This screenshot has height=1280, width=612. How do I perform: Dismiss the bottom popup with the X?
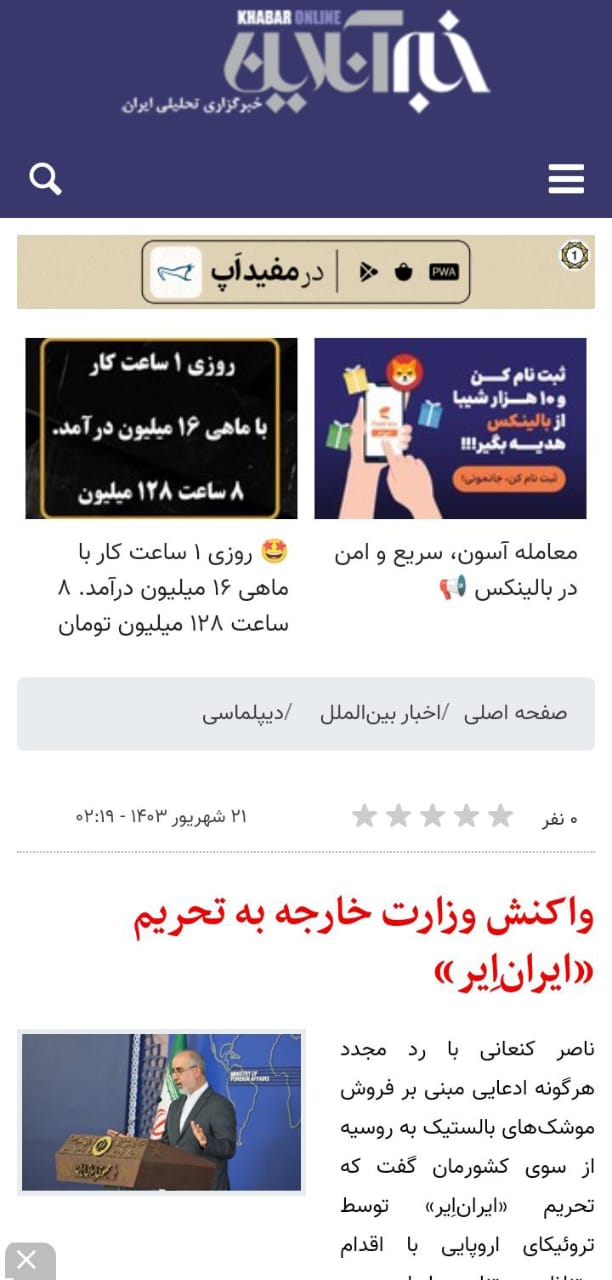click(27, 1261)
